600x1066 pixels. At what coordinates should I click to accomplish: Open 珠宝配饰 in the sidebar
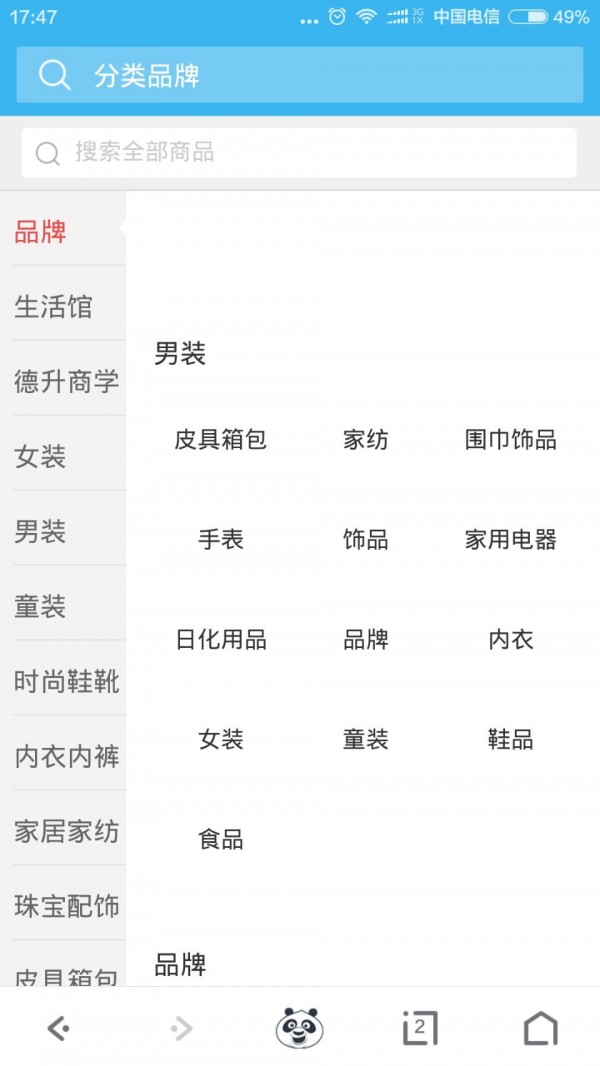click(x=63, y=906)
